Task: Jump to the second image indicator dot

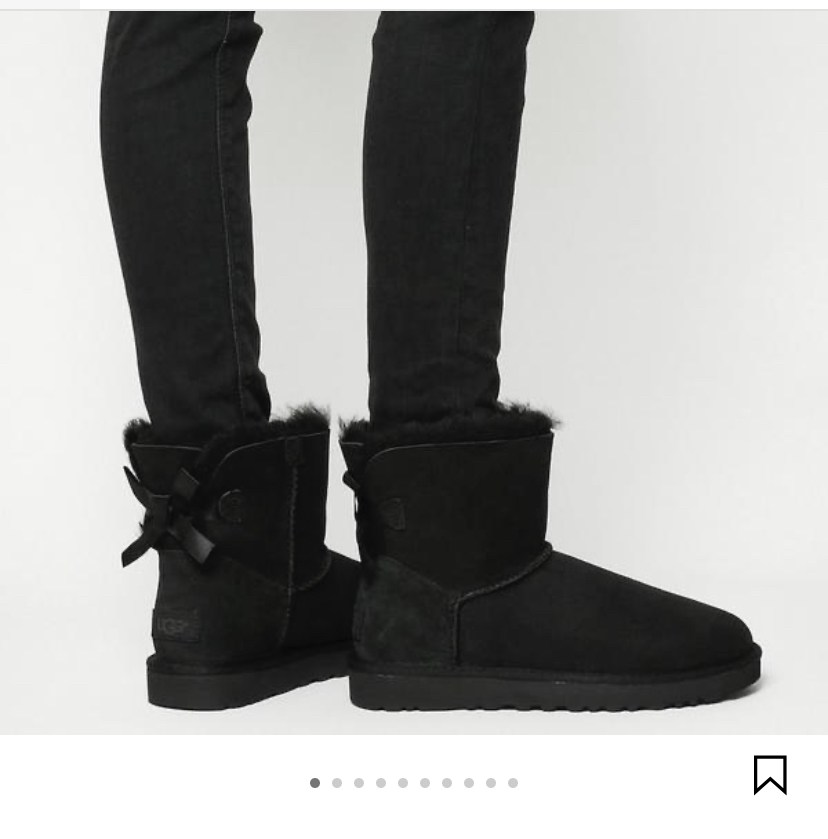Action: tap(337, 783)
